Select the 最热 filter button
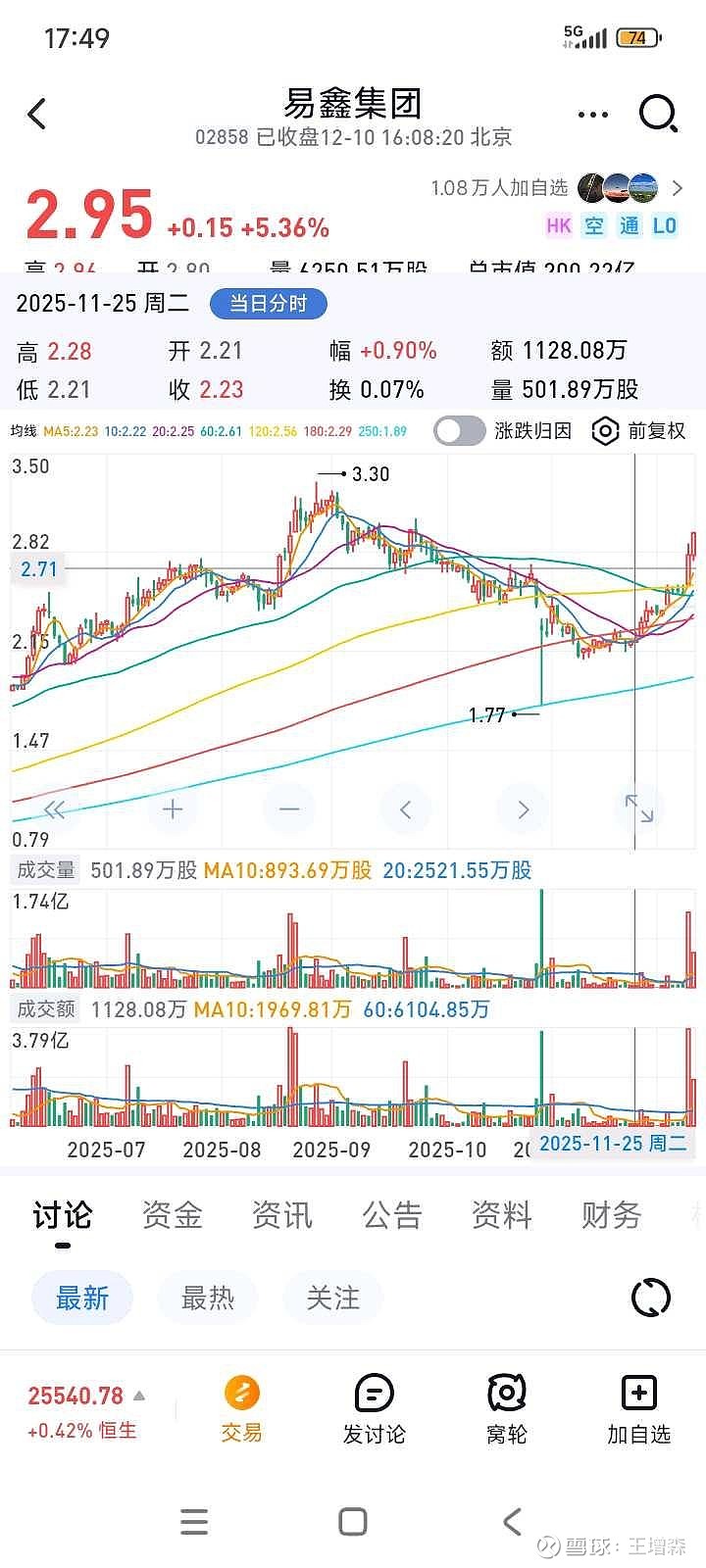The image size is (706, 1568). point(207,1297)
